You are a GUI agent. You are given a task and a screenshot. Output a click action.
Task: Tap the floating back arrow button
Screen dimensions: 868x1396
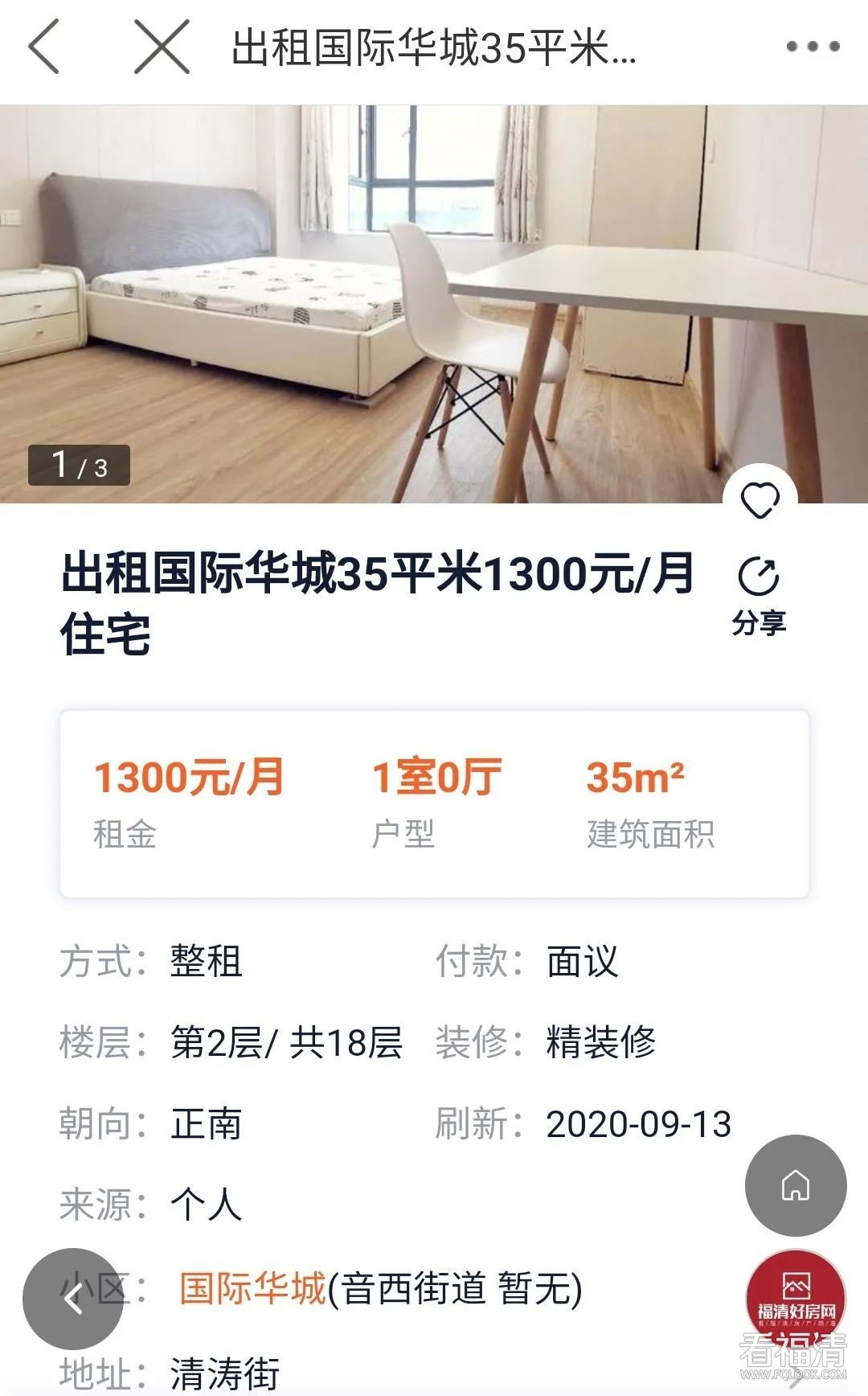point(73,1298)
